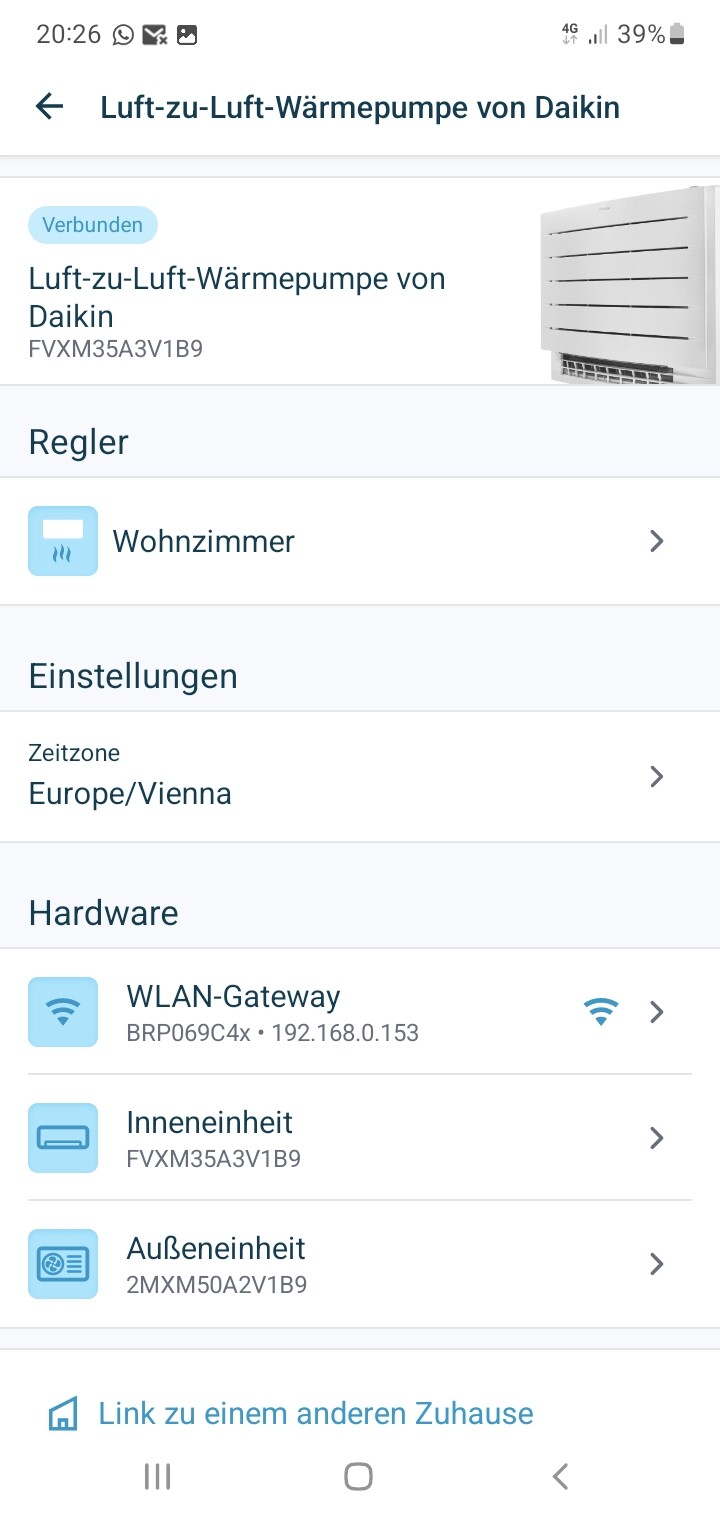Viewport: 720px width, 1520px height.
Task: Go to the system home screen
Action: [x=358, y=1476]
